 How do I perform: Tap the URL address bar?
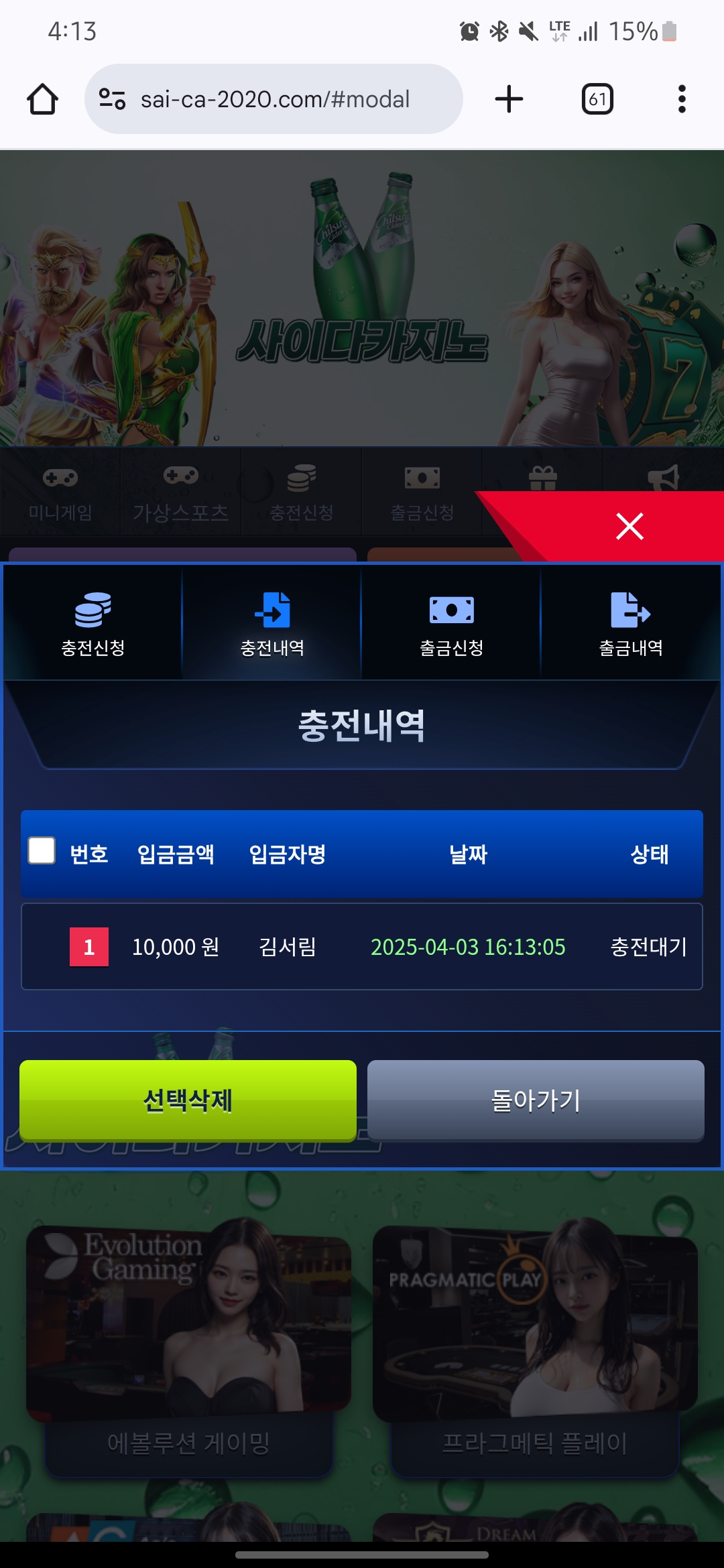click(275, 99)
